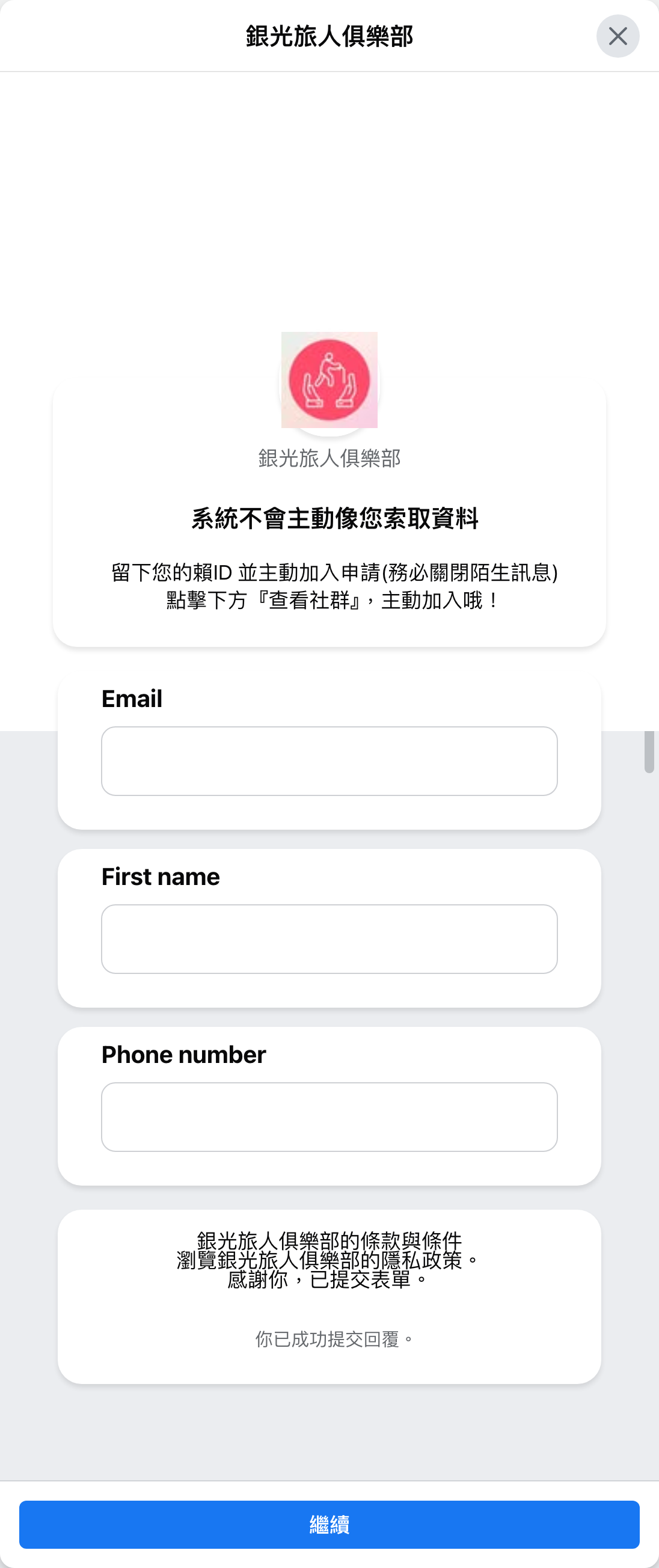The width and height of the screenshot is (659, 1568).
Task: Click the First name input field
Action: coord(329,939)
